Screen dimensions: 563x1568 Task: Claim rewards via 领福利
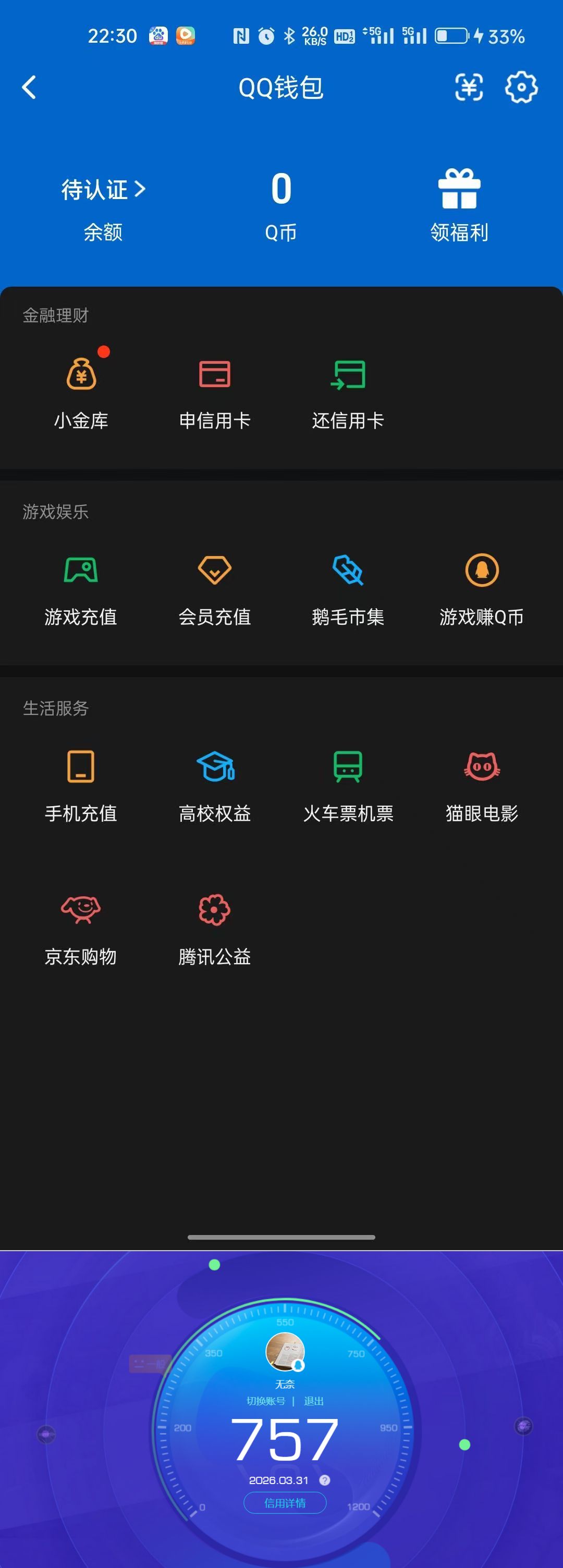click(460, 206)
